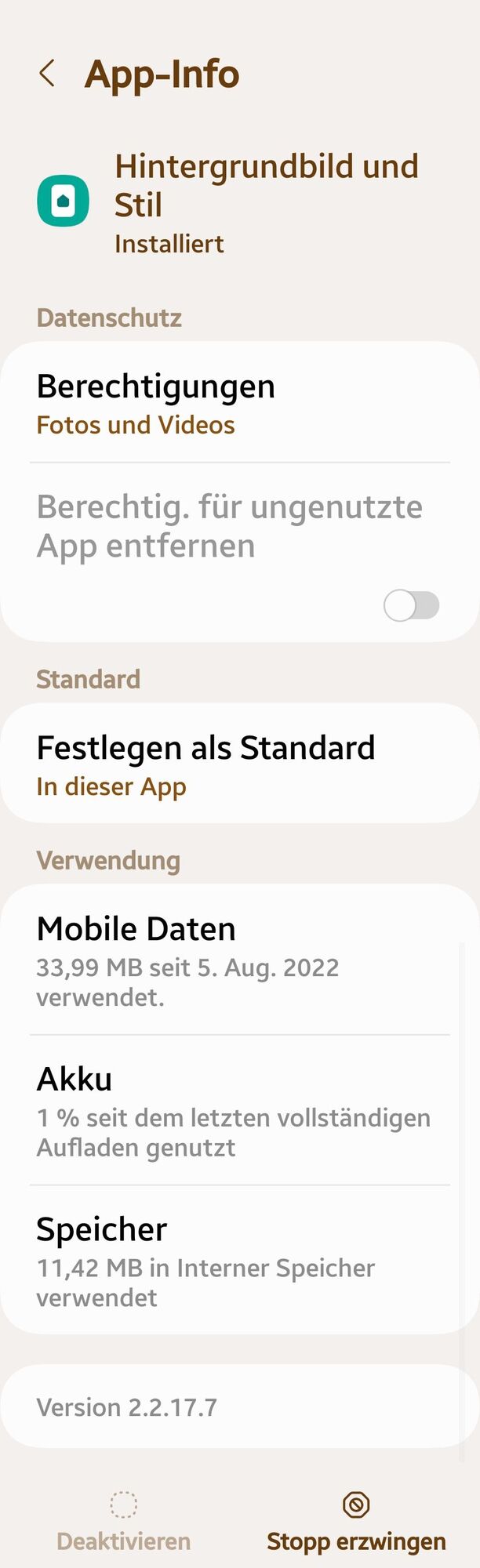This screenshot has width=480, height=1568.
Task: Open Berechtigungen settings
Action: [x=239, y=404]
